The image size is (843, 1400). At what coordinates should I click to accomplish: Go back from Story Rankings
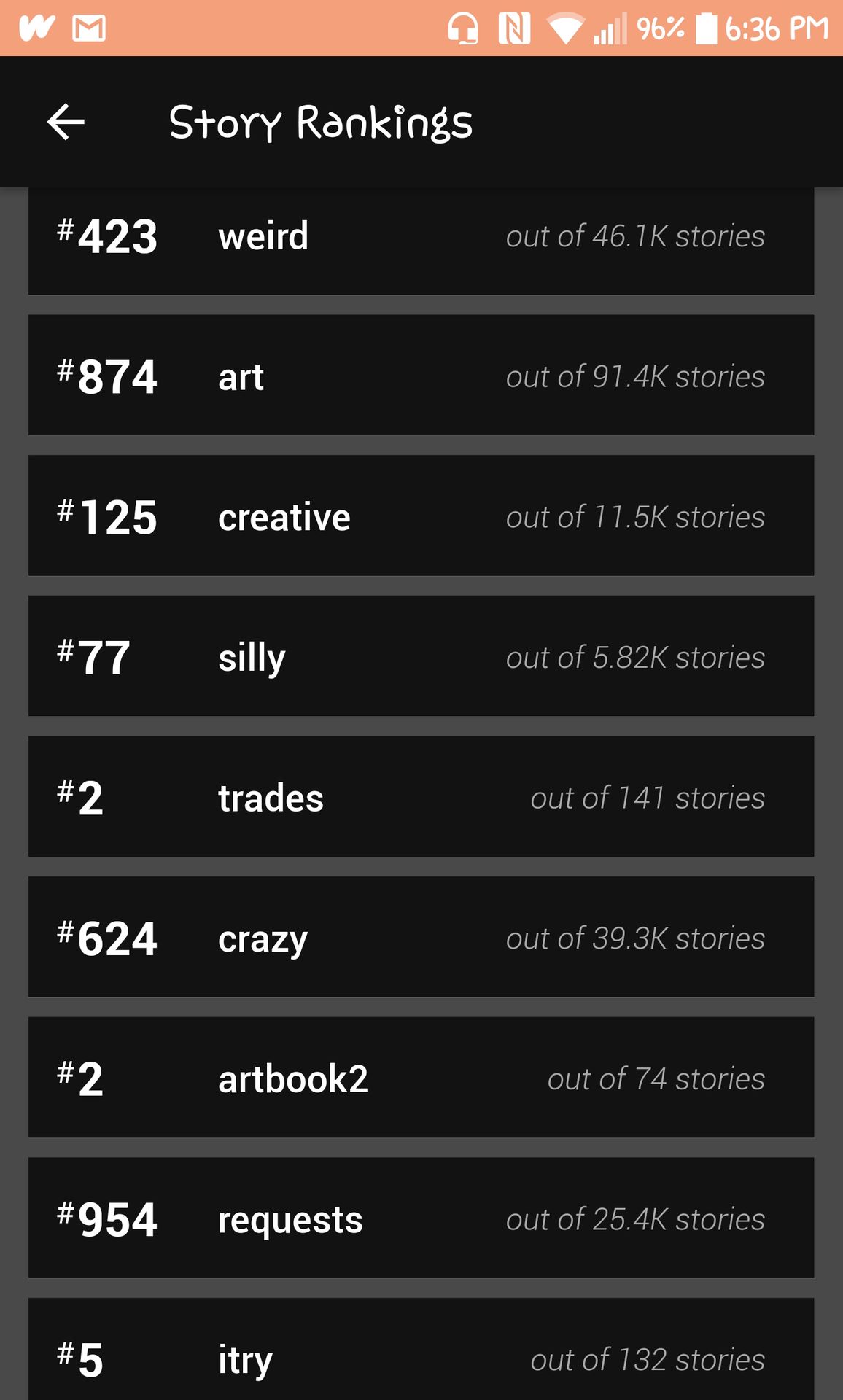tap(66, 122)
